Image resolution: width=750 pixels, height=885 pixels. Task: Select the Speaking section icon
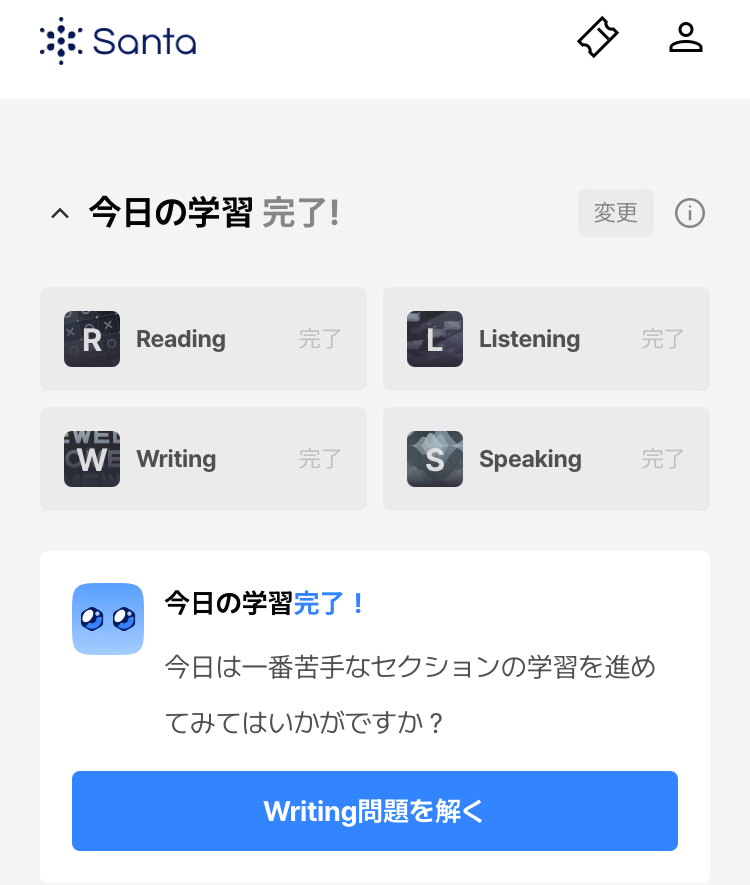pos(435,459)
